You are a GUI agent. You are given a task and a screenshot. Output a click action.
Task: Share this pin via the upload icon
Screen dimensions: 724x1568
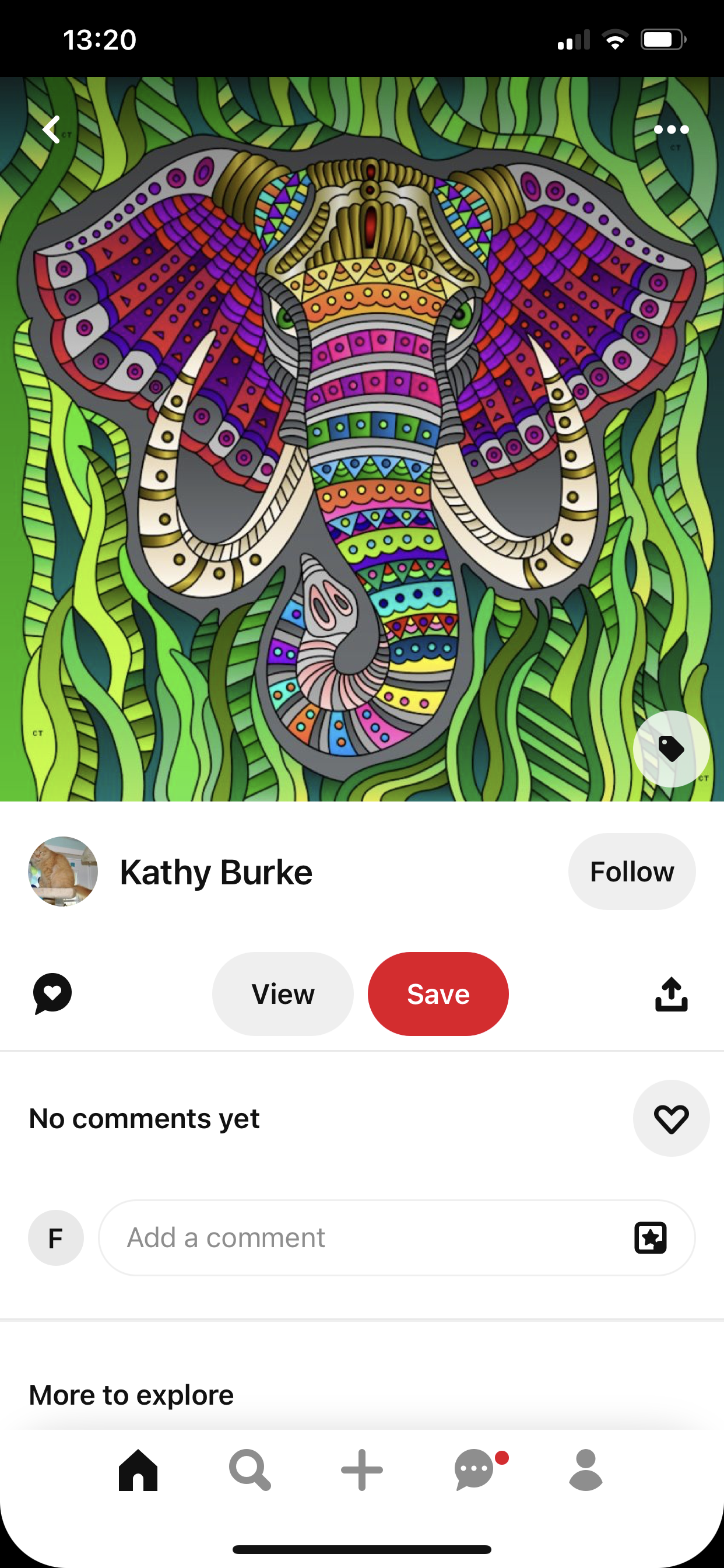671,994
